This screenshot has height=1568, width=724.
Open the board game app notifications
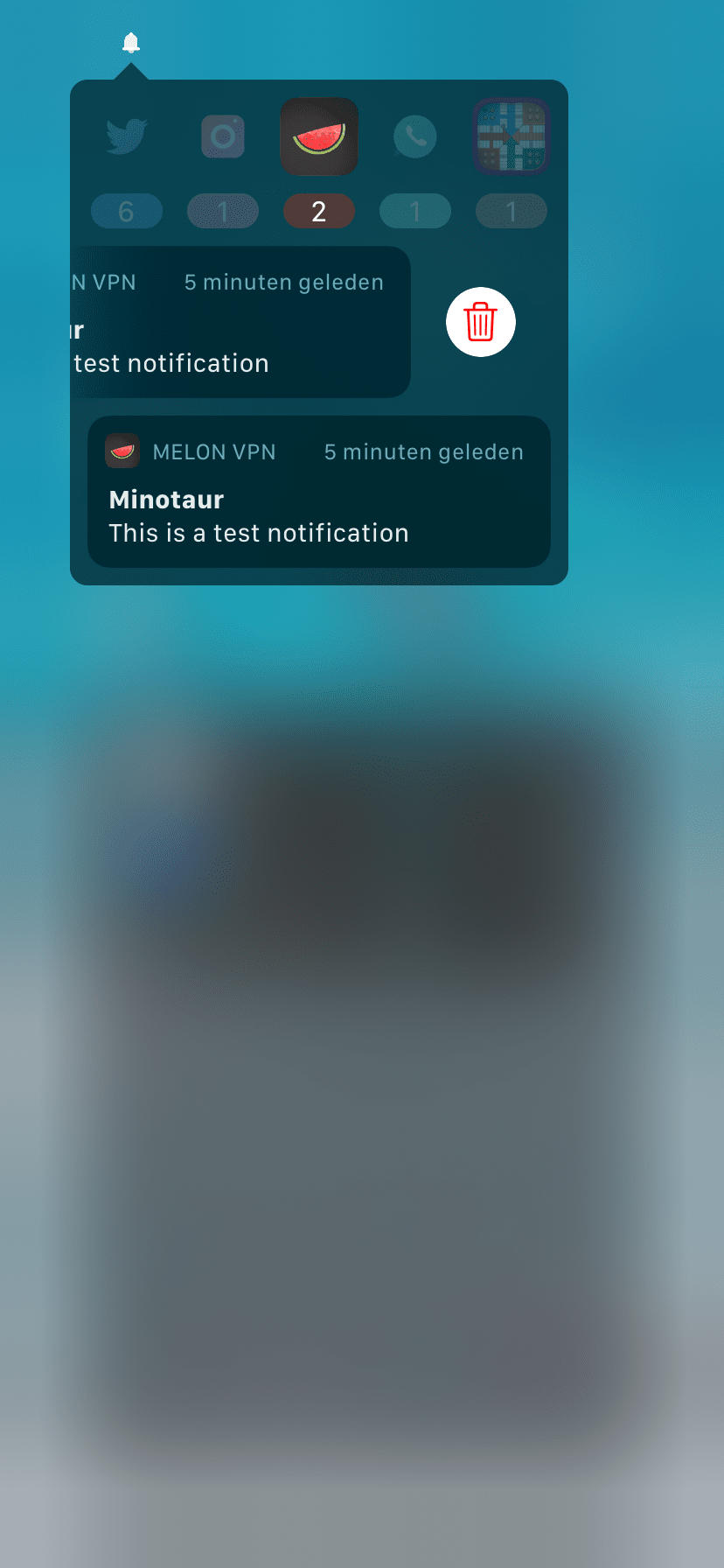coord(512,136)
